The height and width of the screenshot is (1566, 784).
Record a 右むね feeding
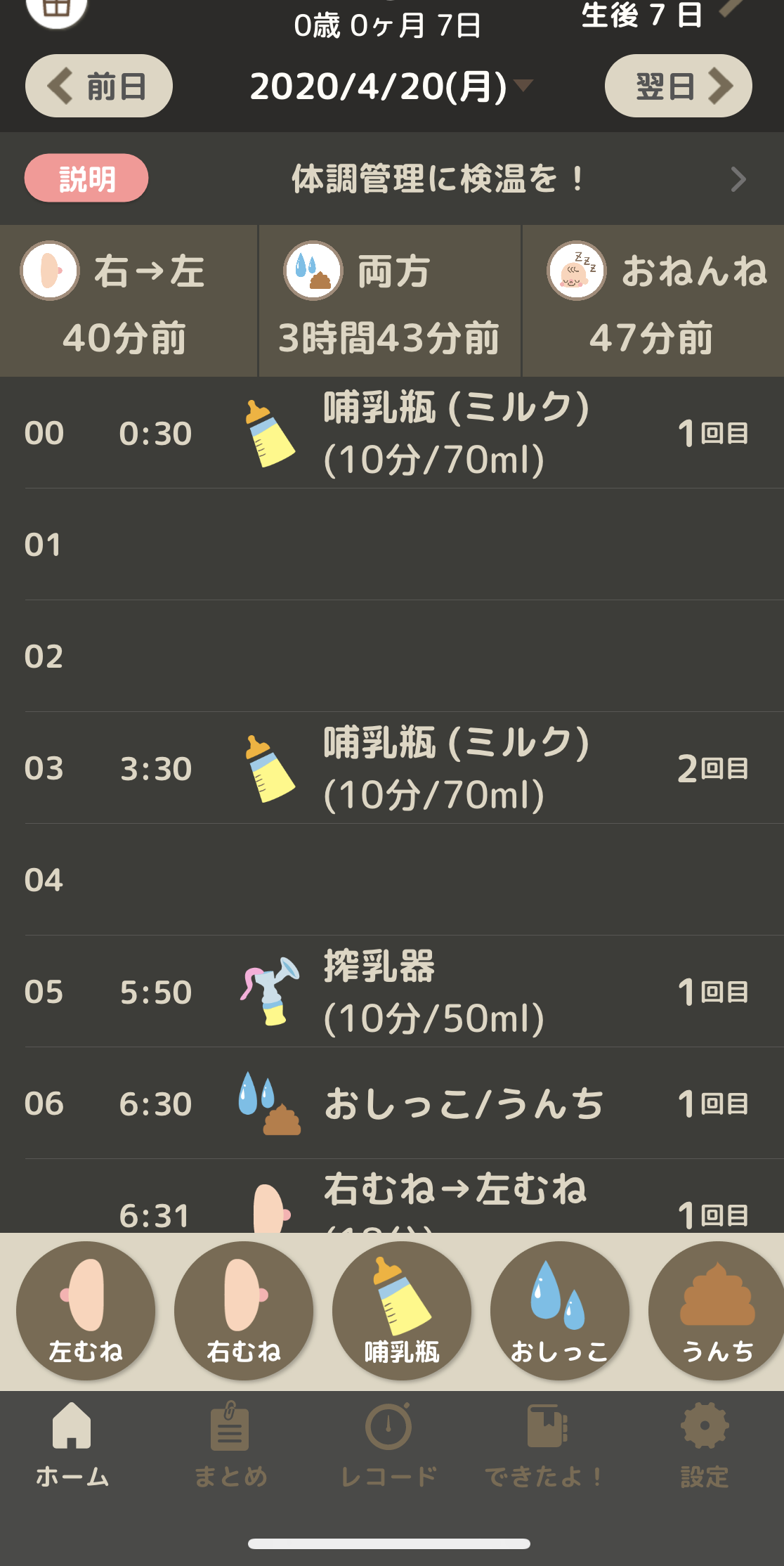244,1311
